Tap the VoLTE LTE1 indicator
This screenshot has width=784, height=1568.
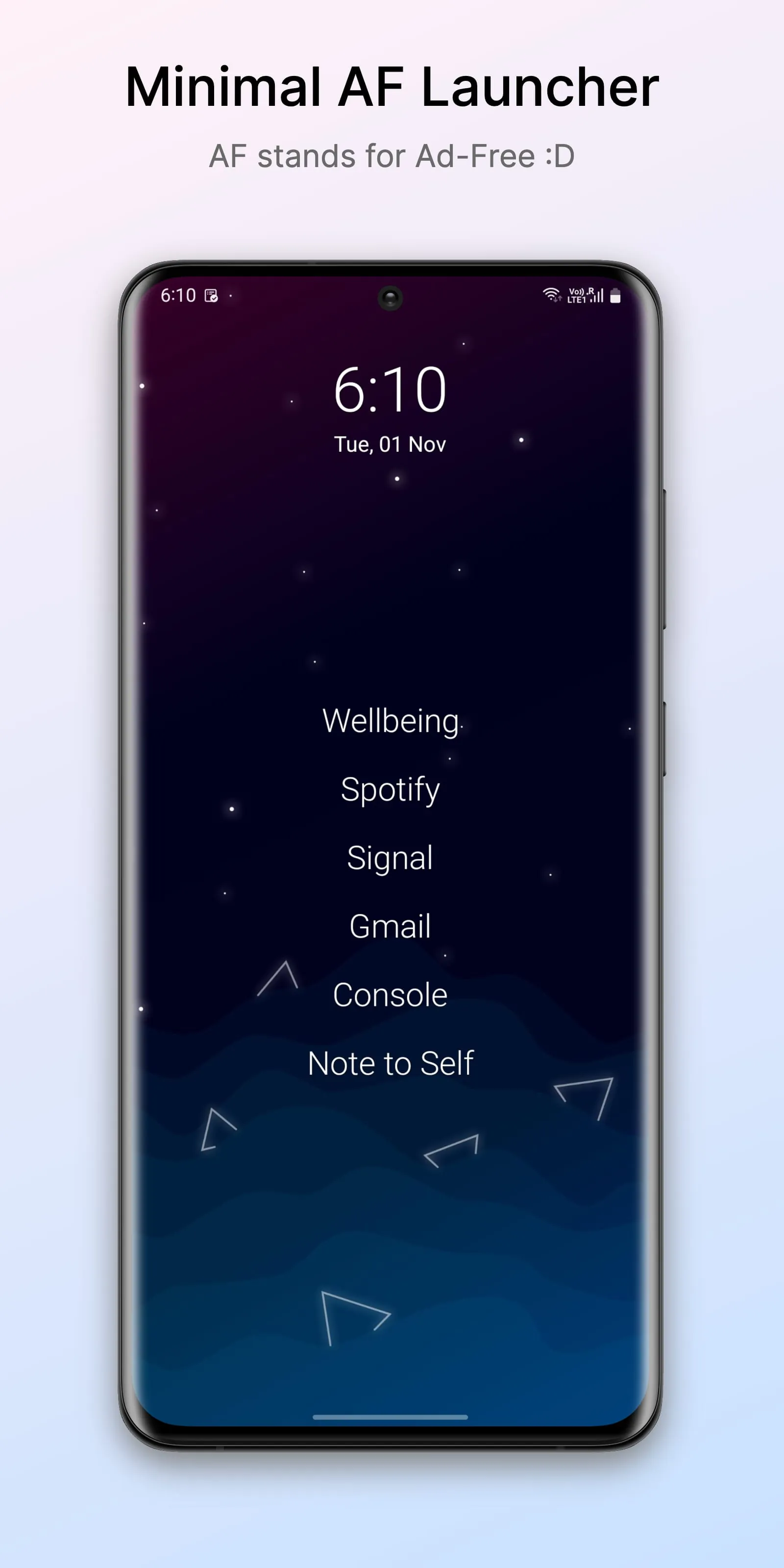[x=575, y=297]
